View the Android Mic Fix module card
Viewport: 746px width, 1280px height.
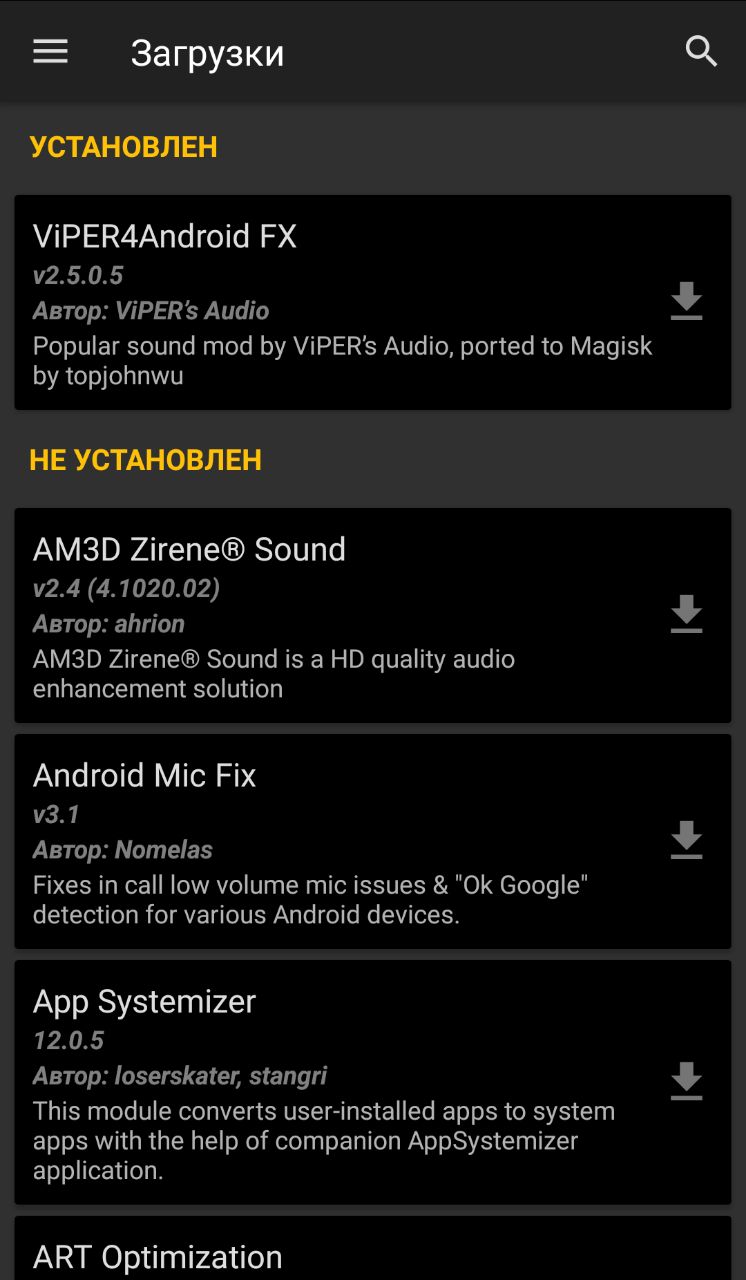[340, 841]
